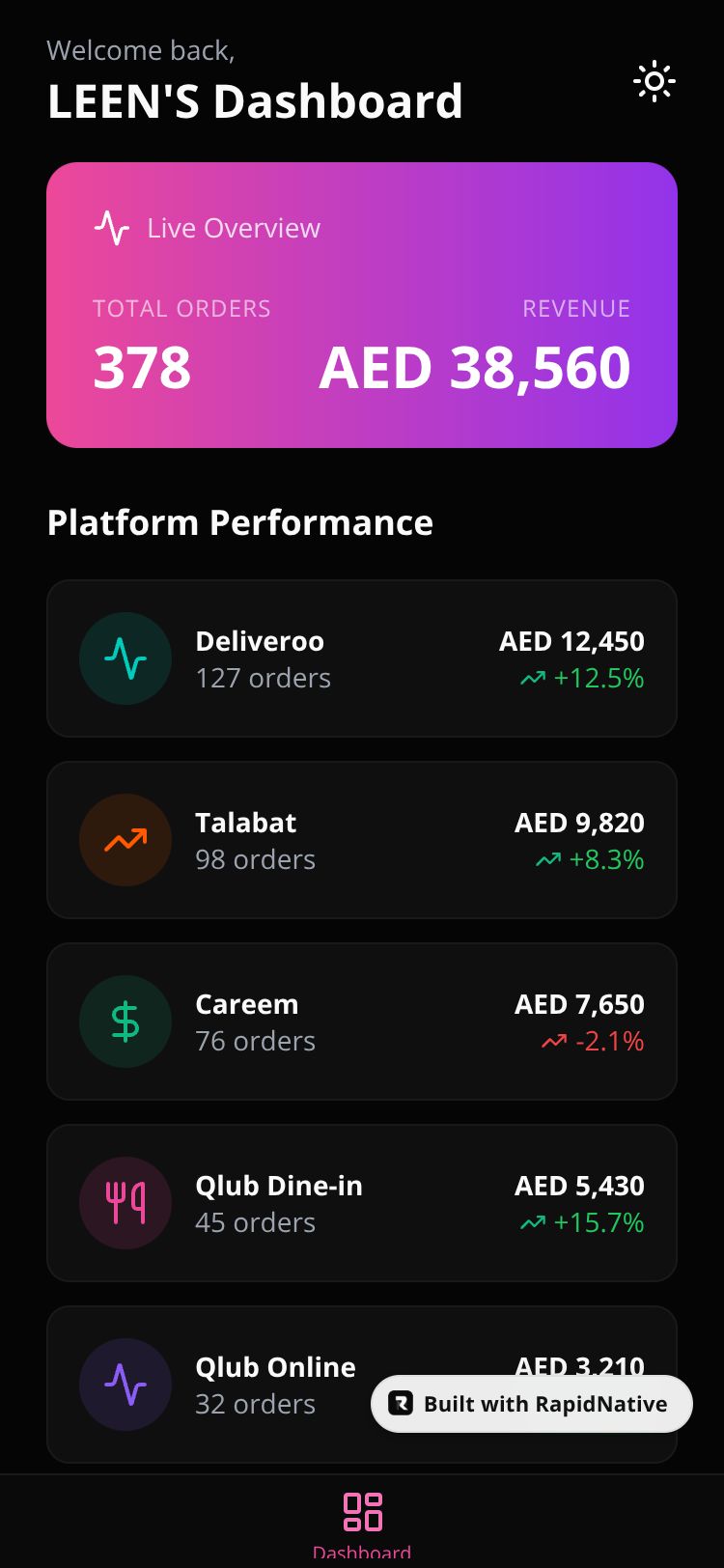Open the Qlub Dine-in card

click(362, 1203)
